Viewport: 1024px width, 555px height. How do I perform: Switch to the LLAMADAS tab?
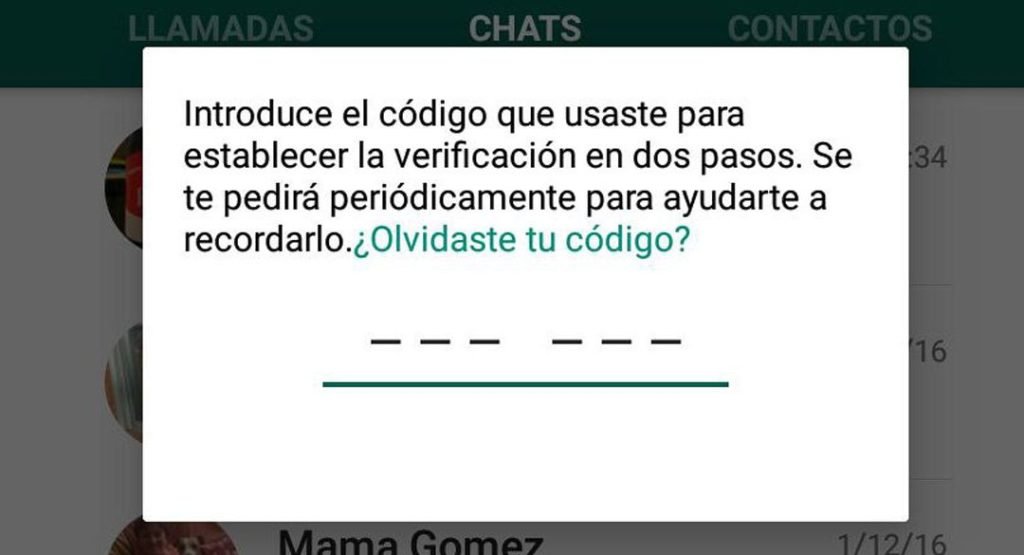tap(221, 28)
